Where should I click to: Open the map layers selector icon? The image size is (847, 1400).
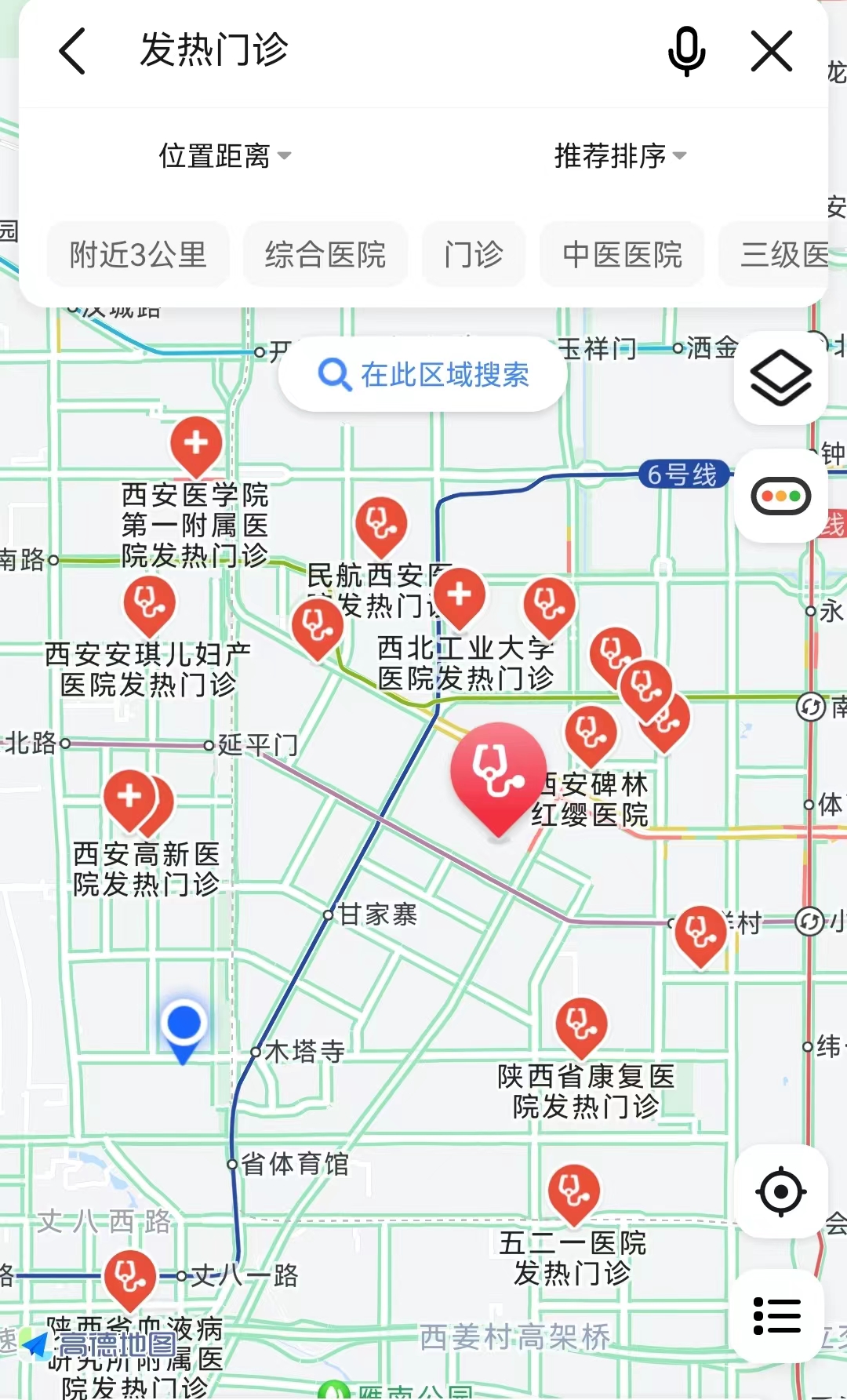pyautogui.click(x=780, y=377)
